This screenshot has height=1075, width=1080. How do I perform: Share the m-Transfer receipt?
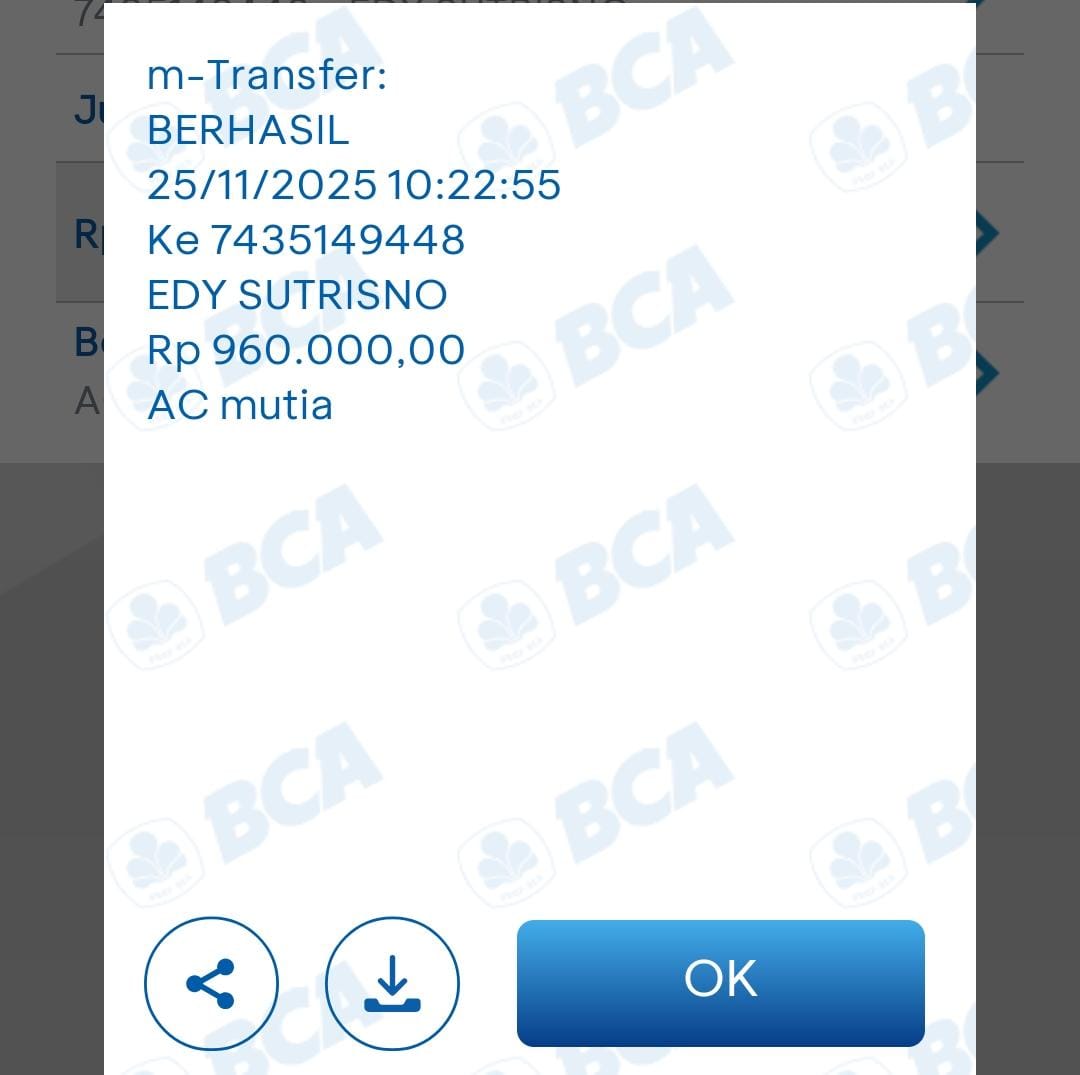tap(211, 984)
